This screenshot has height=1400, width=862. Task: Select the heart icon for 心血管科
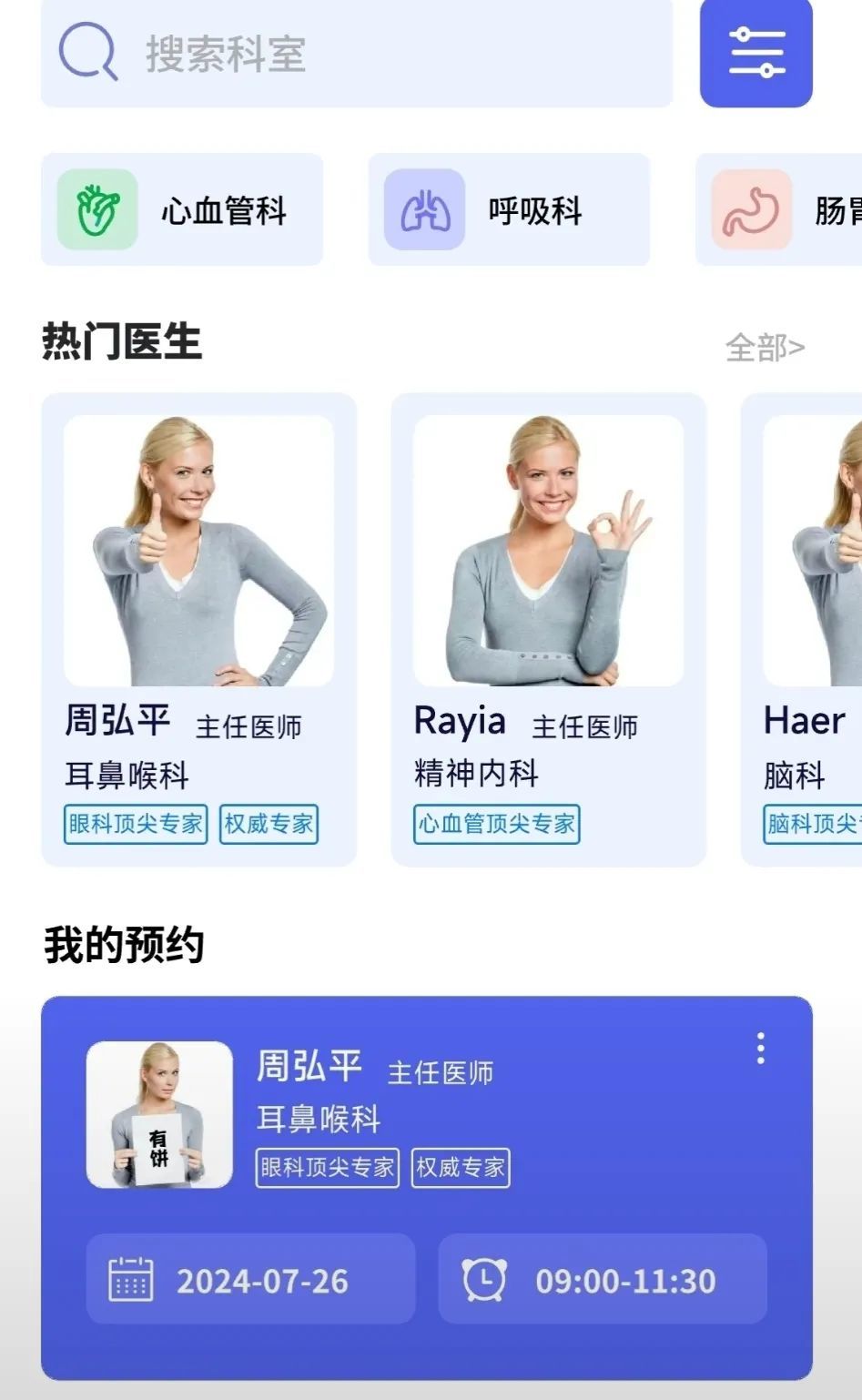(96, 210)
